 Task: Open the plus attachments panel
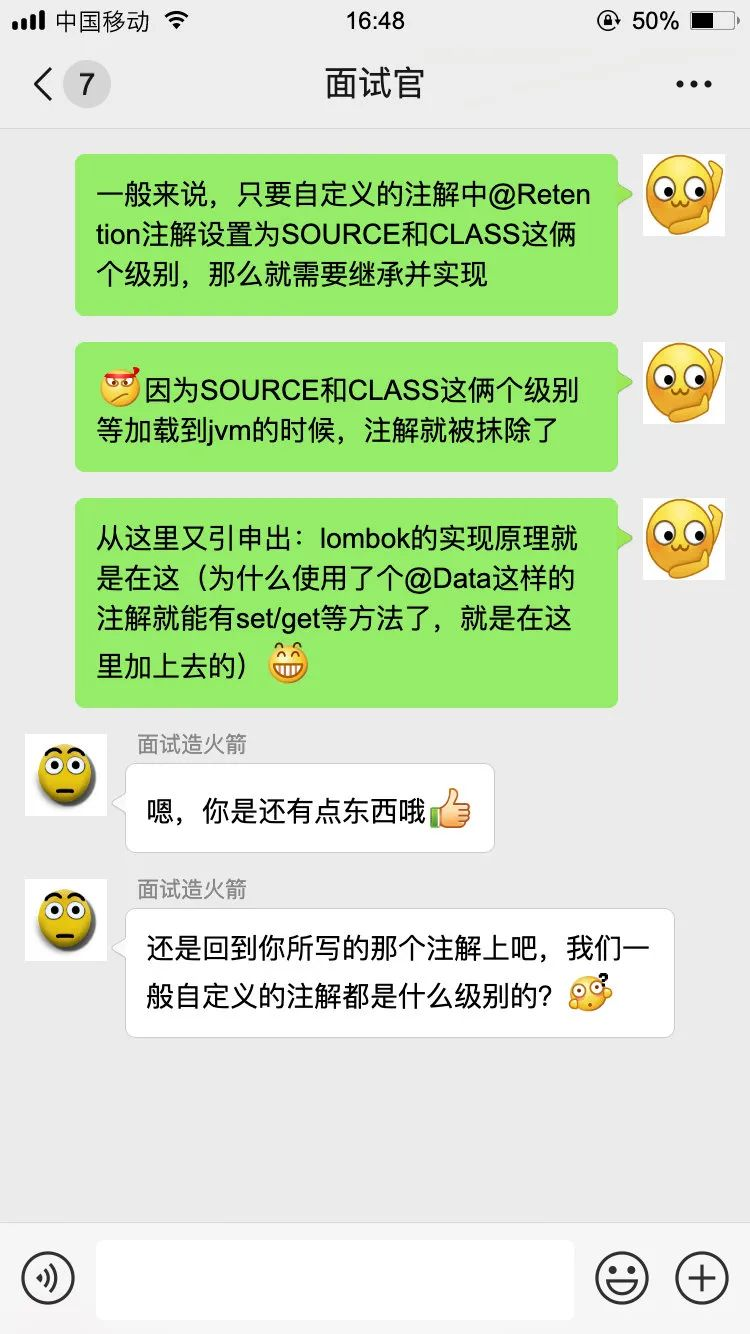702,1278
